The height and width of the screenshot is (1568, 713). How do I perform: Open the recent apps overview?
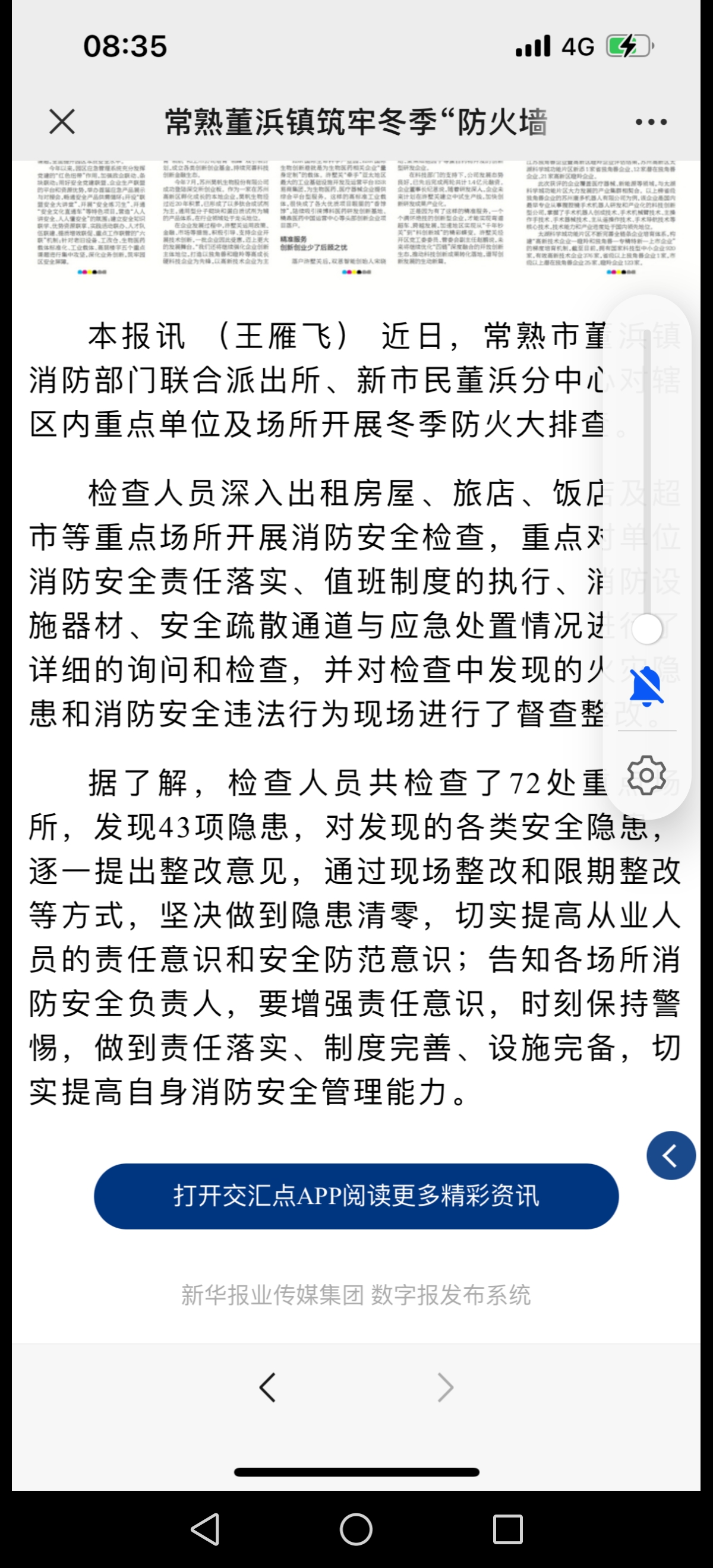click(x=507, y=1529)
